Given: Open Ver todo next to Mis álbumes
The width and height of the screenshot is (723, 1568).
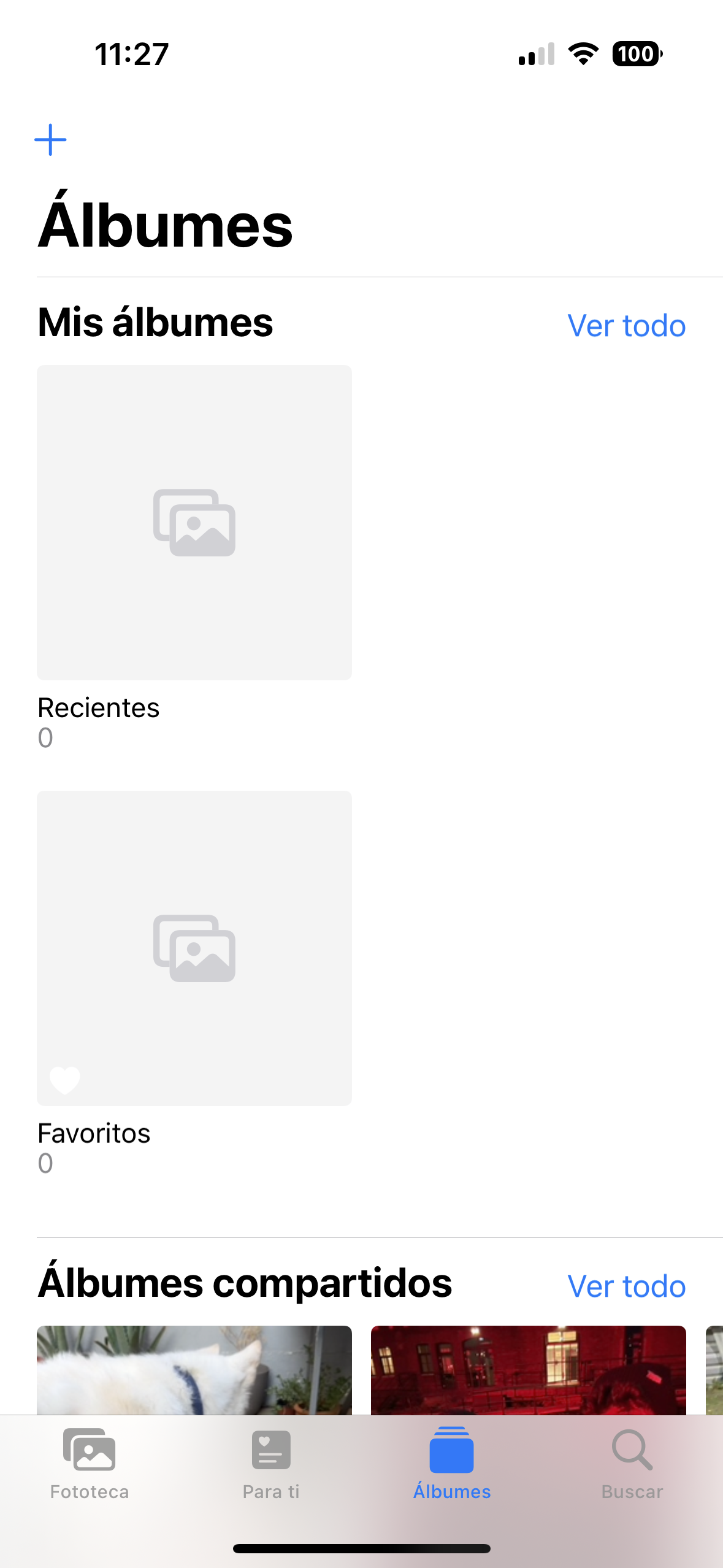Looking at the screenshot, I should point(625,325).
